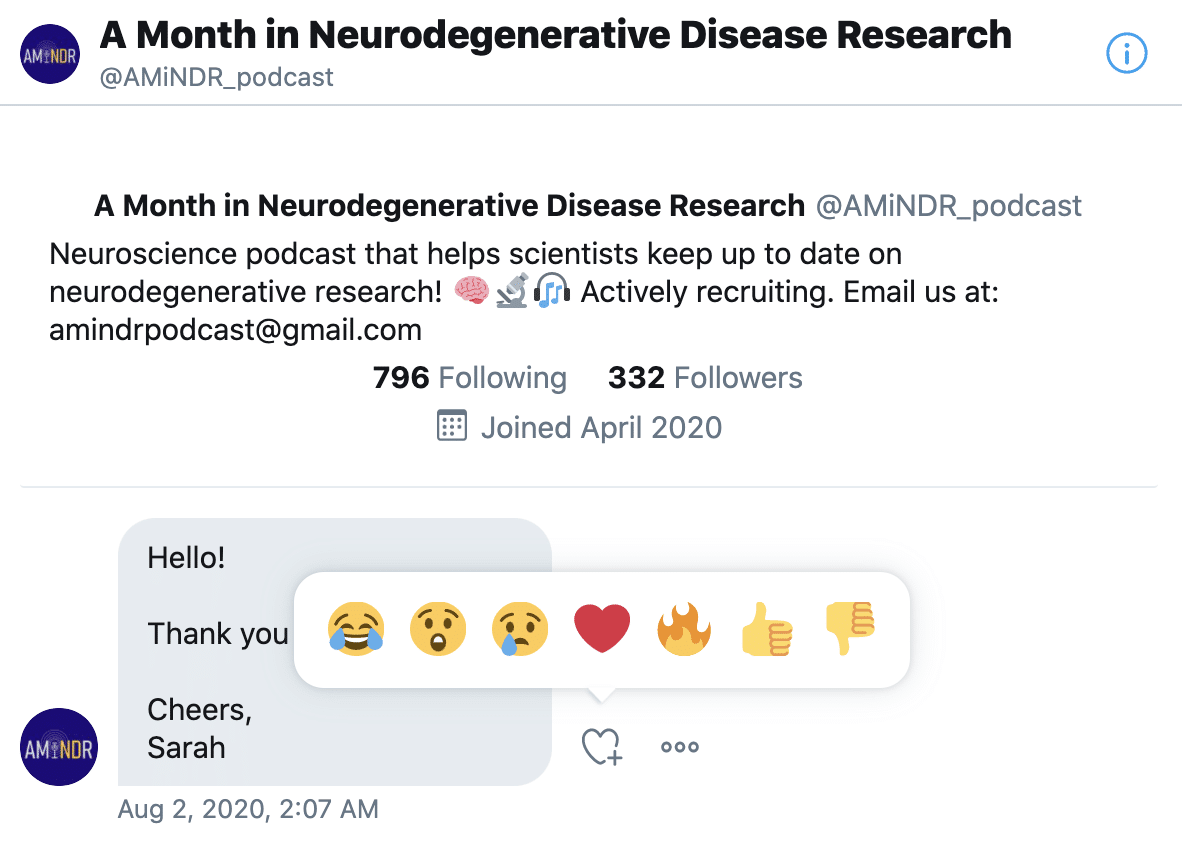1182x850 pixels.
Task: React with the fire emoji
Action: click(x=683, y=630)
